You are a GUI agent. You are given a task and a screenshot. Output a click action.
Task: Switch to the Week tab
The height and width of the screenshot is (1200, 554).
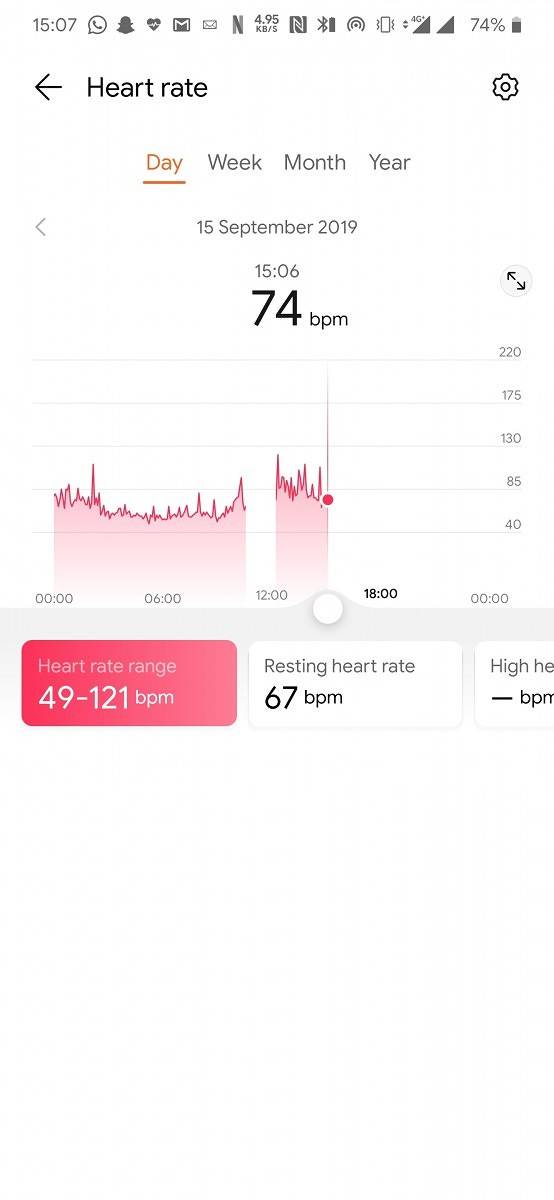235,163
